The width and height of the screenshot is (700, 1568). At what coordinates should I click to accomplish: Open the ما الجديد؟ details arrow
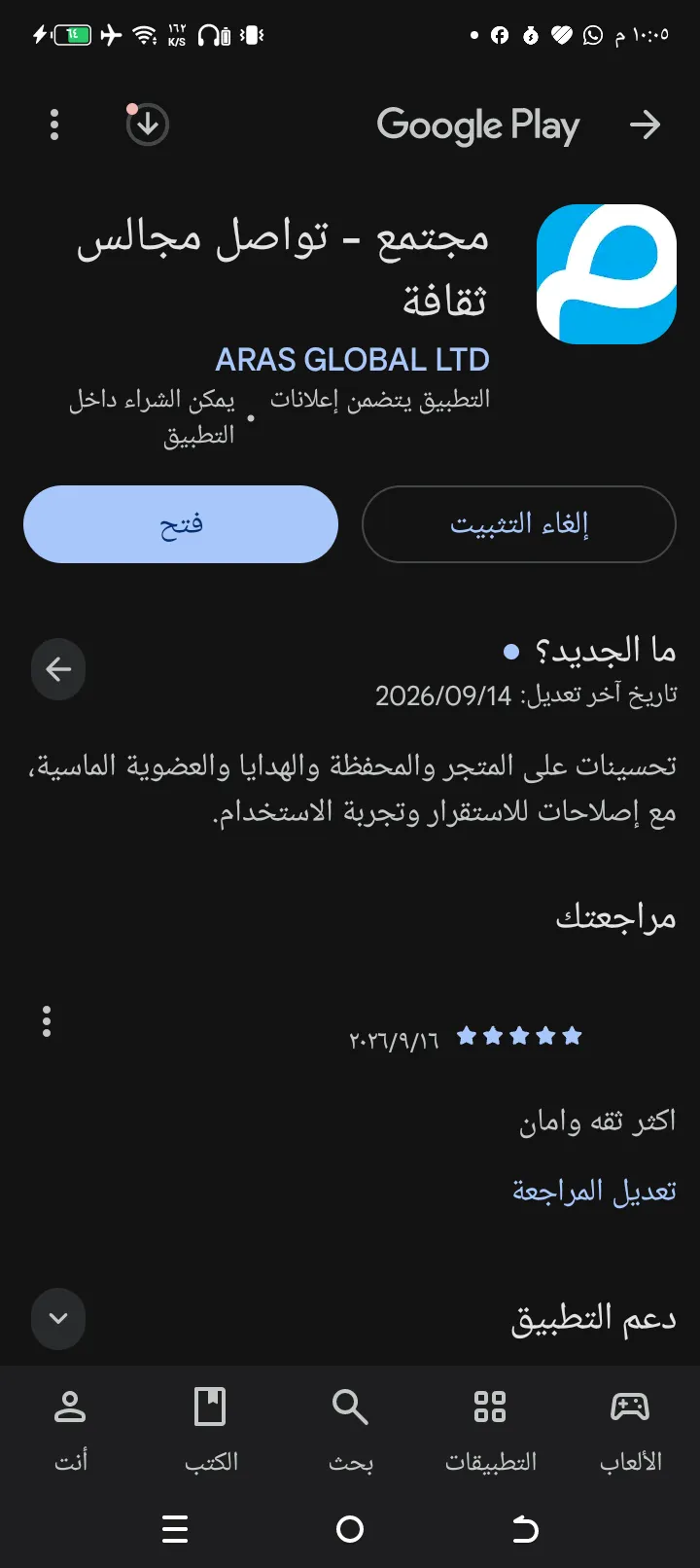click(58, 669)
